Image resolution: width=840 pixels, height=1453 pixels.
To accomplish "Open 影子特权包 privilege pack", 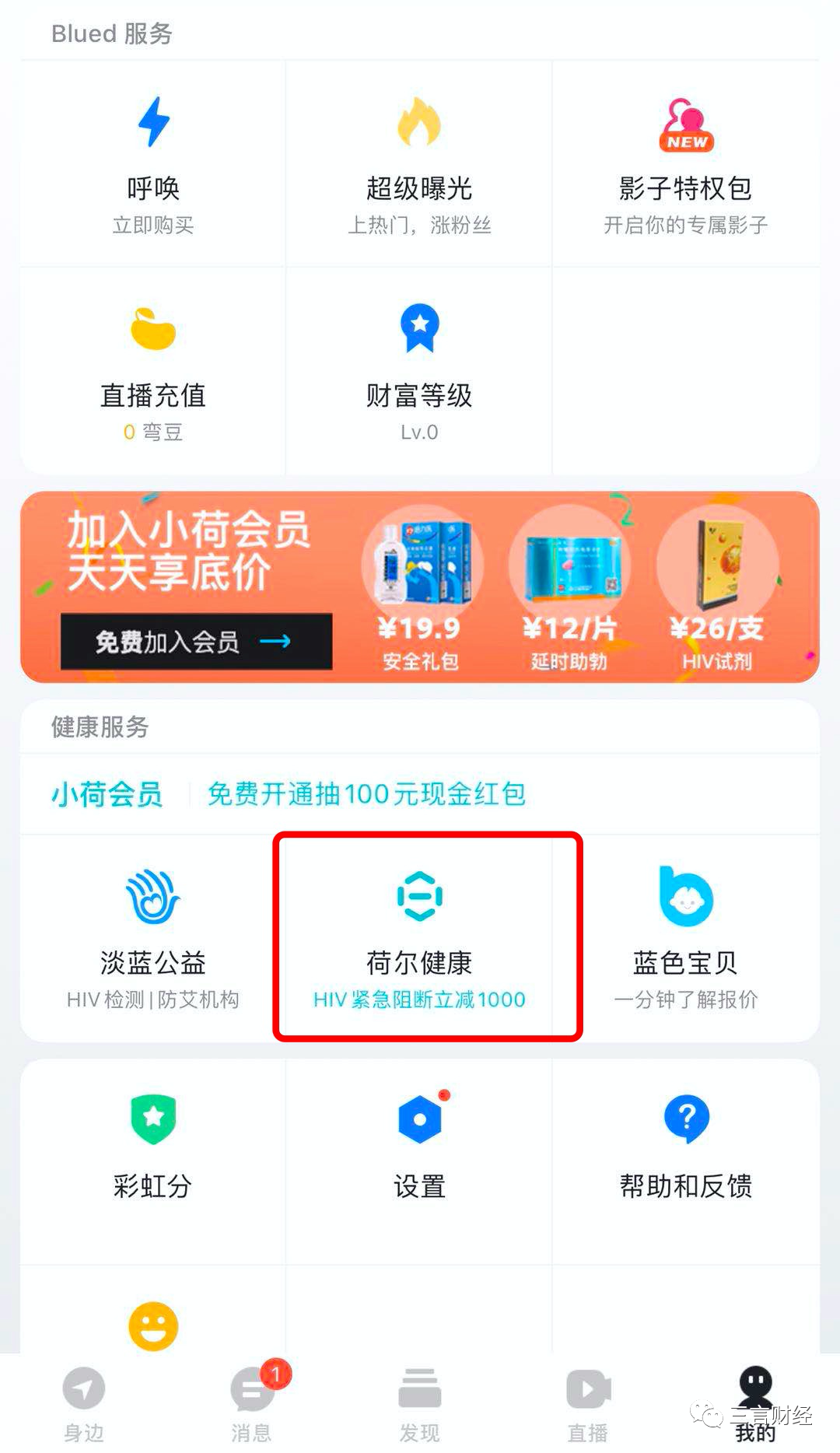I will (x=685, y=165).
